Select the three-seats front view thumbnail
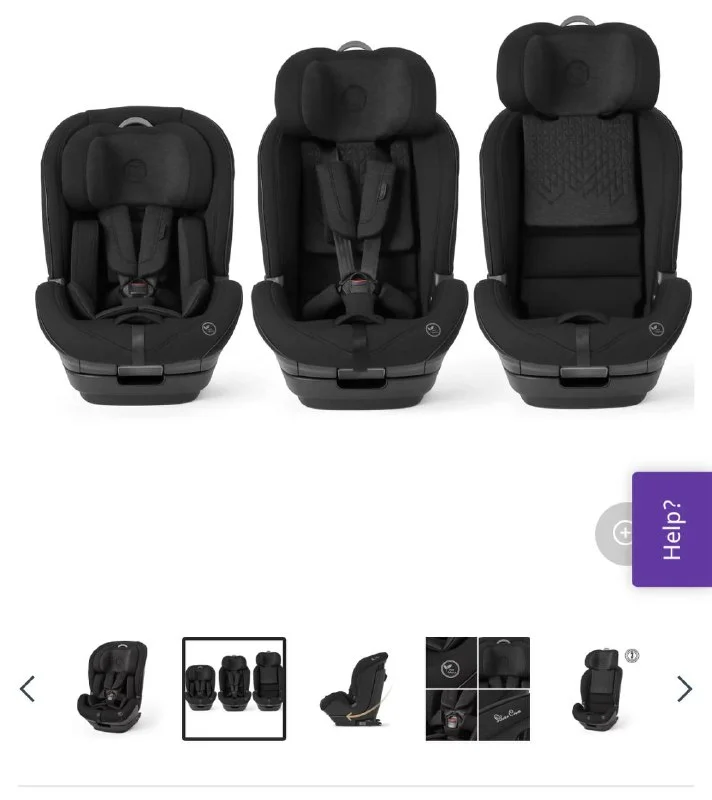 pos(234,689)
